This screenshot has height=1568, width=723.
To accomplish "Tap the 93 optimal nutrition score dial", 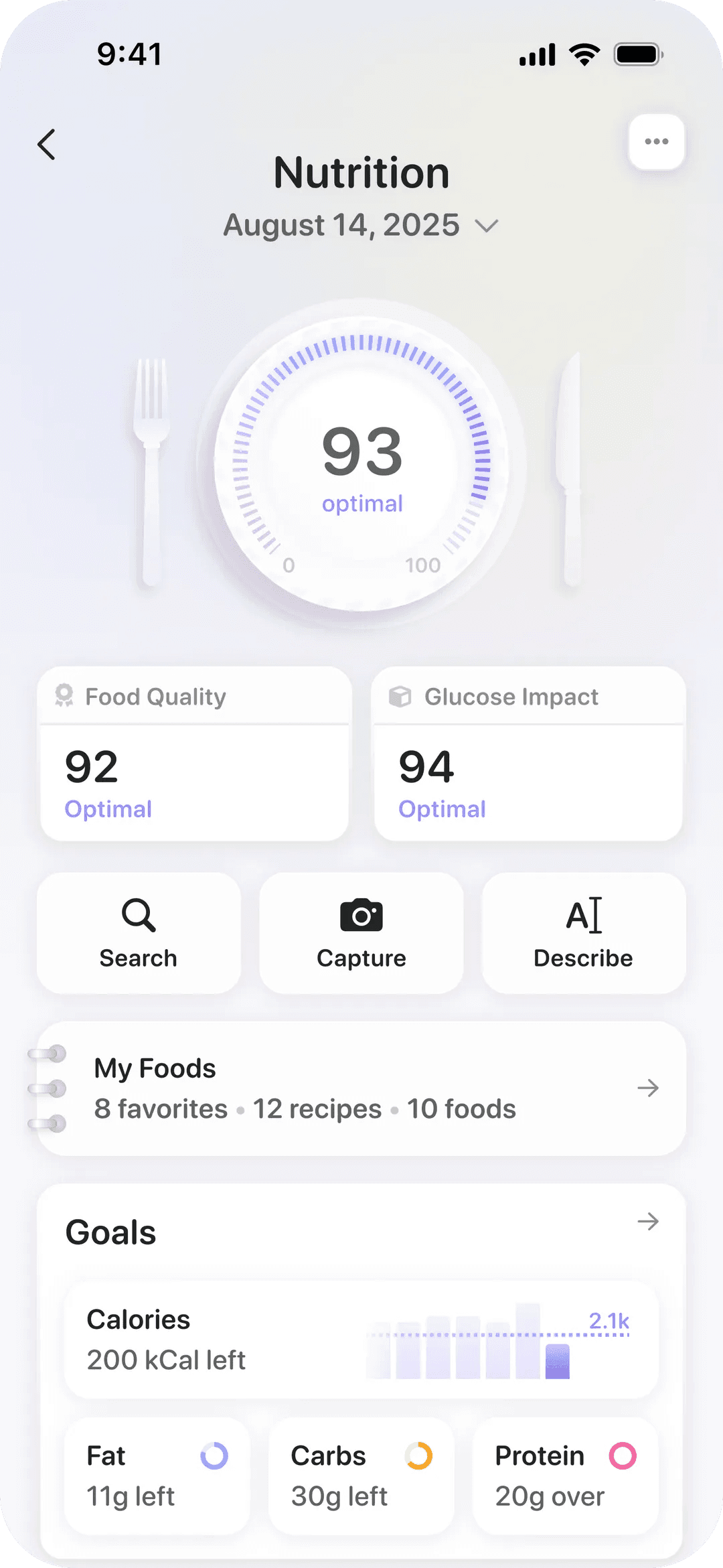I will 361,464.
